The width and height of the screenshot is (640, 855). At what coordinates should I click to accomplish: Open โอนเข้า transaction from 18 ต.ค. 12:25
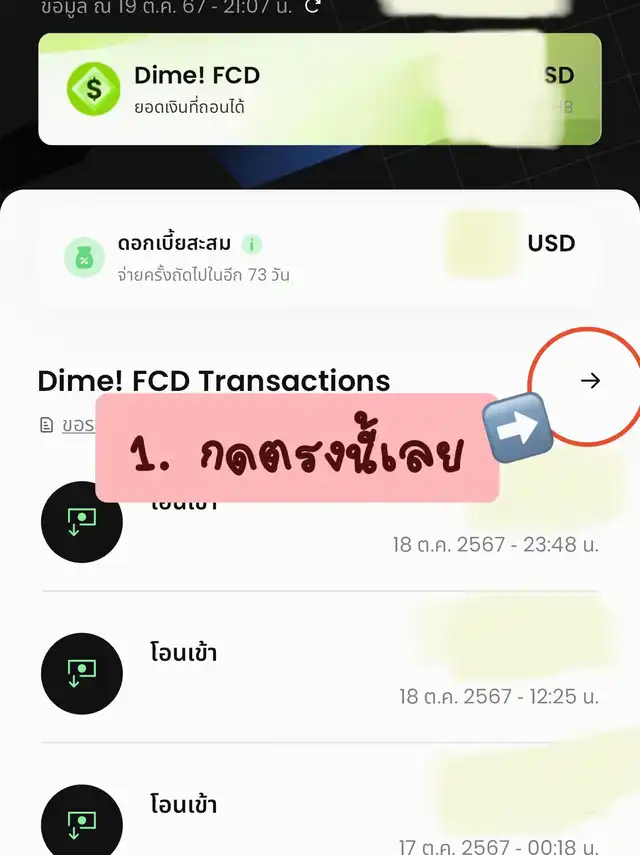click(319, 673)
